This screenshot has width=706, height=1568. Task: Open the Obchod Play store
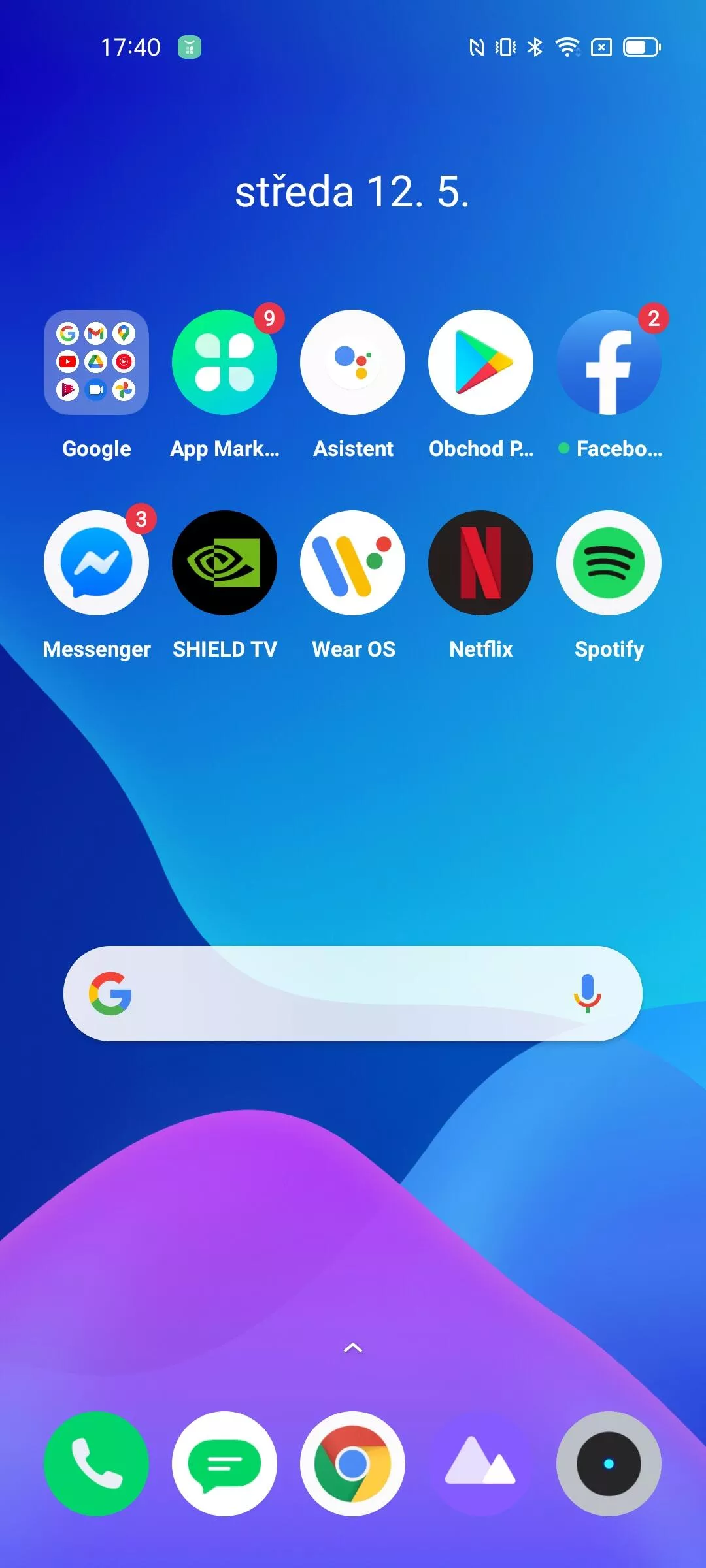tap(480, 362)
